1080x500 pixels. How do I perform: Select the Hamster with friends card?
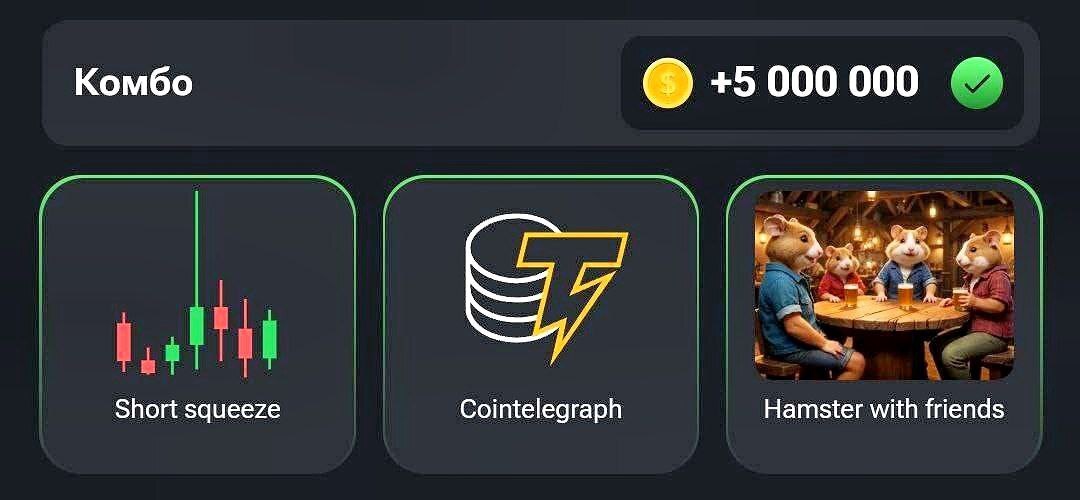884,324
